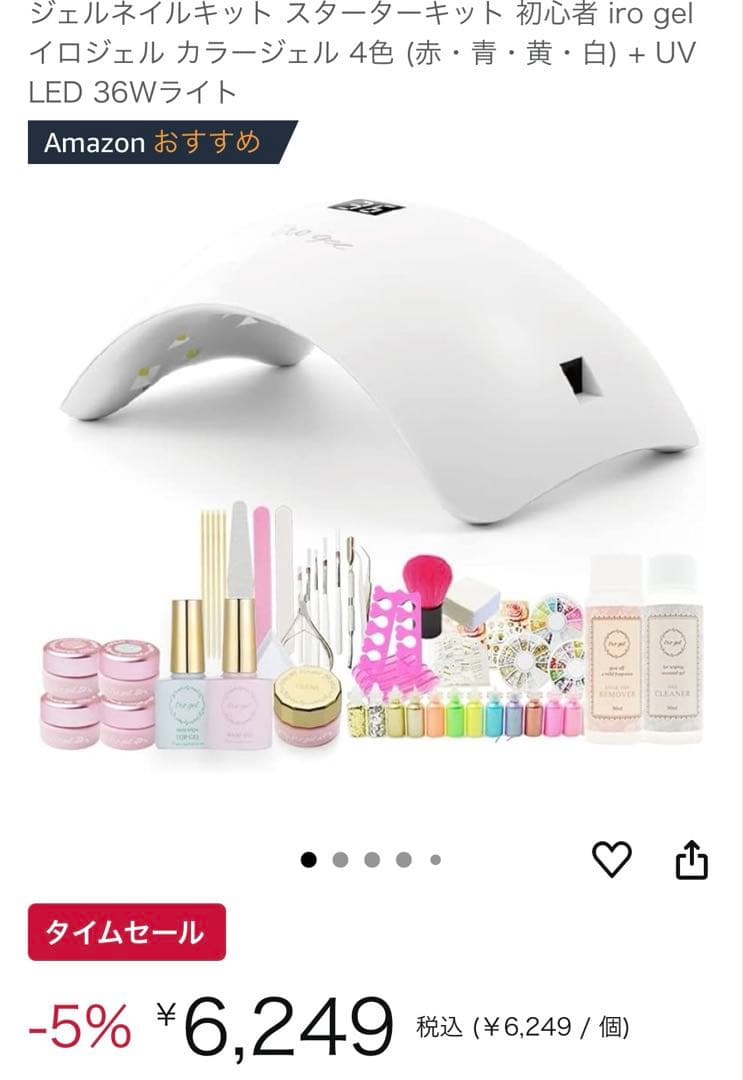
Task: Tap the タイムセール badge
Action: pyautogui.click(x=126, y=932)
